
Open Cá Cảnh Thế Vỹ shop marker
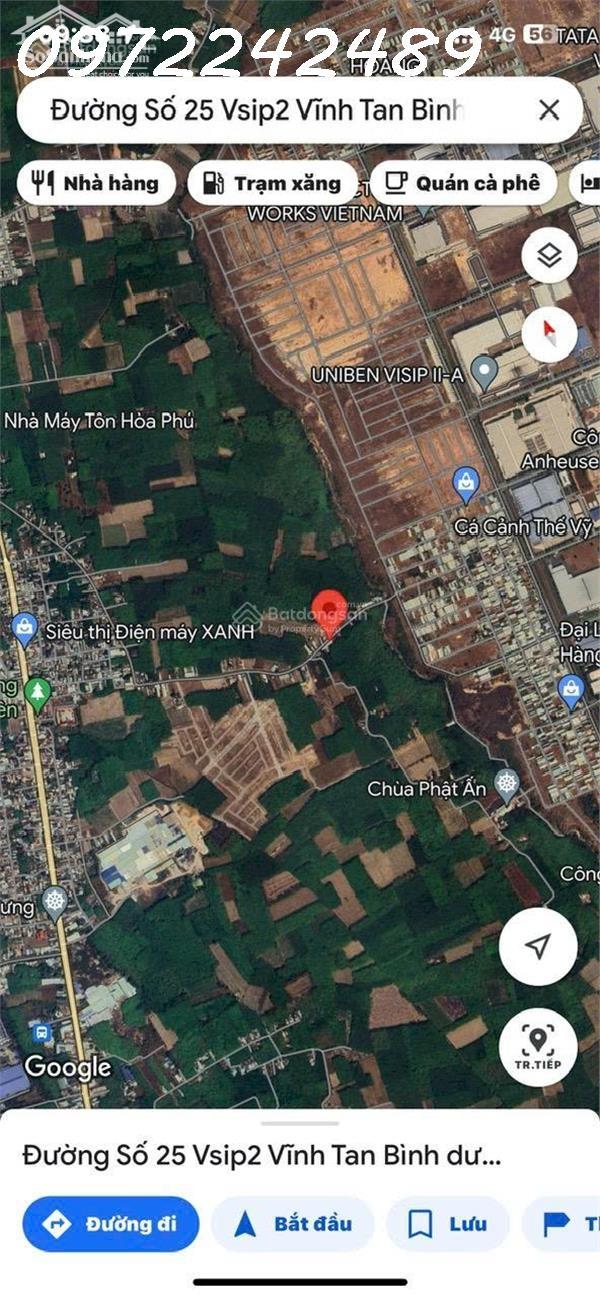pyautogui.click(x=465, y=485)
